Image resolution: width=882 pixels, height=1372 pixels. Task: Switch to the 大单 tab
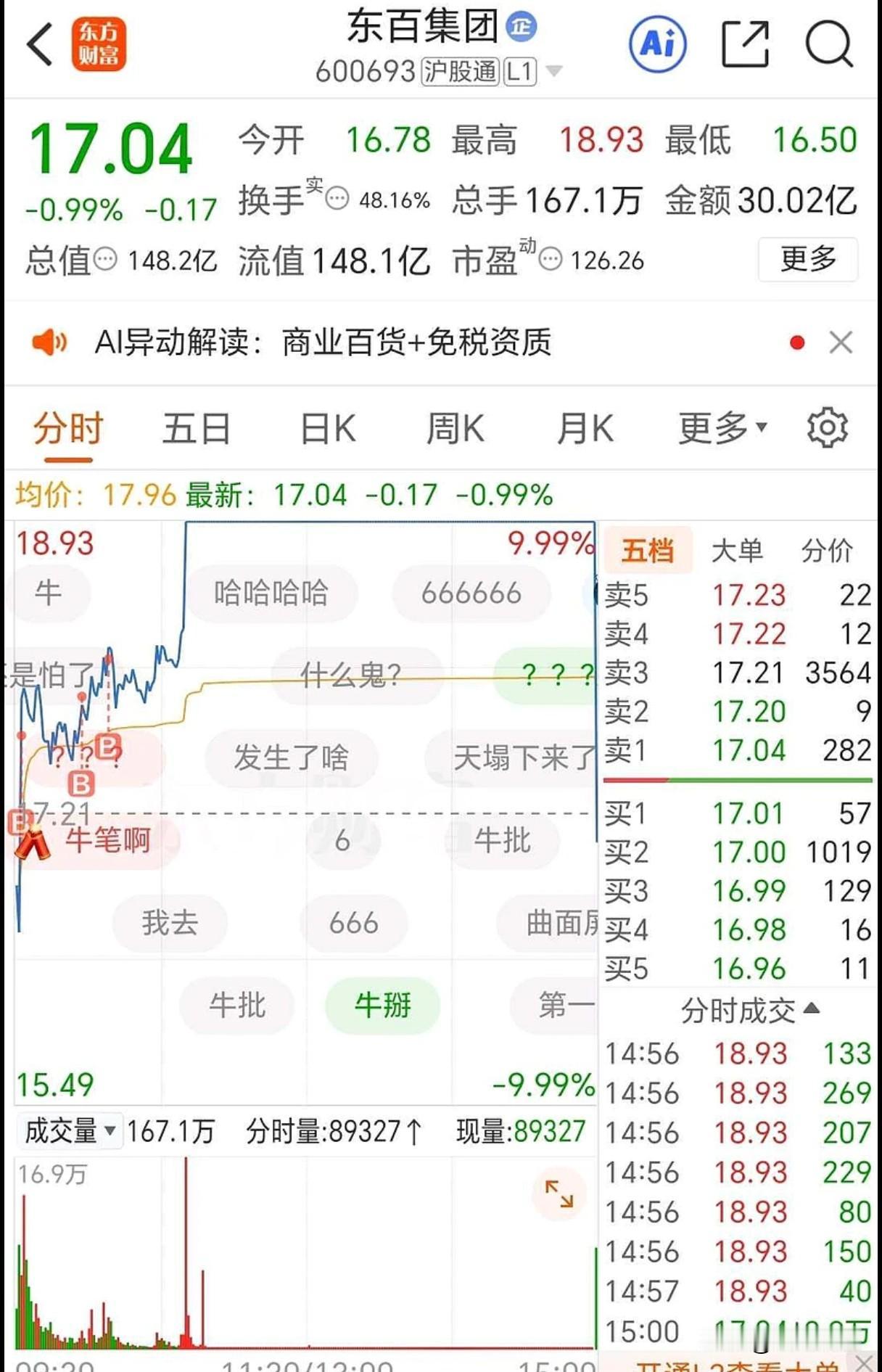pyautogui.click(x=738, y=551)
